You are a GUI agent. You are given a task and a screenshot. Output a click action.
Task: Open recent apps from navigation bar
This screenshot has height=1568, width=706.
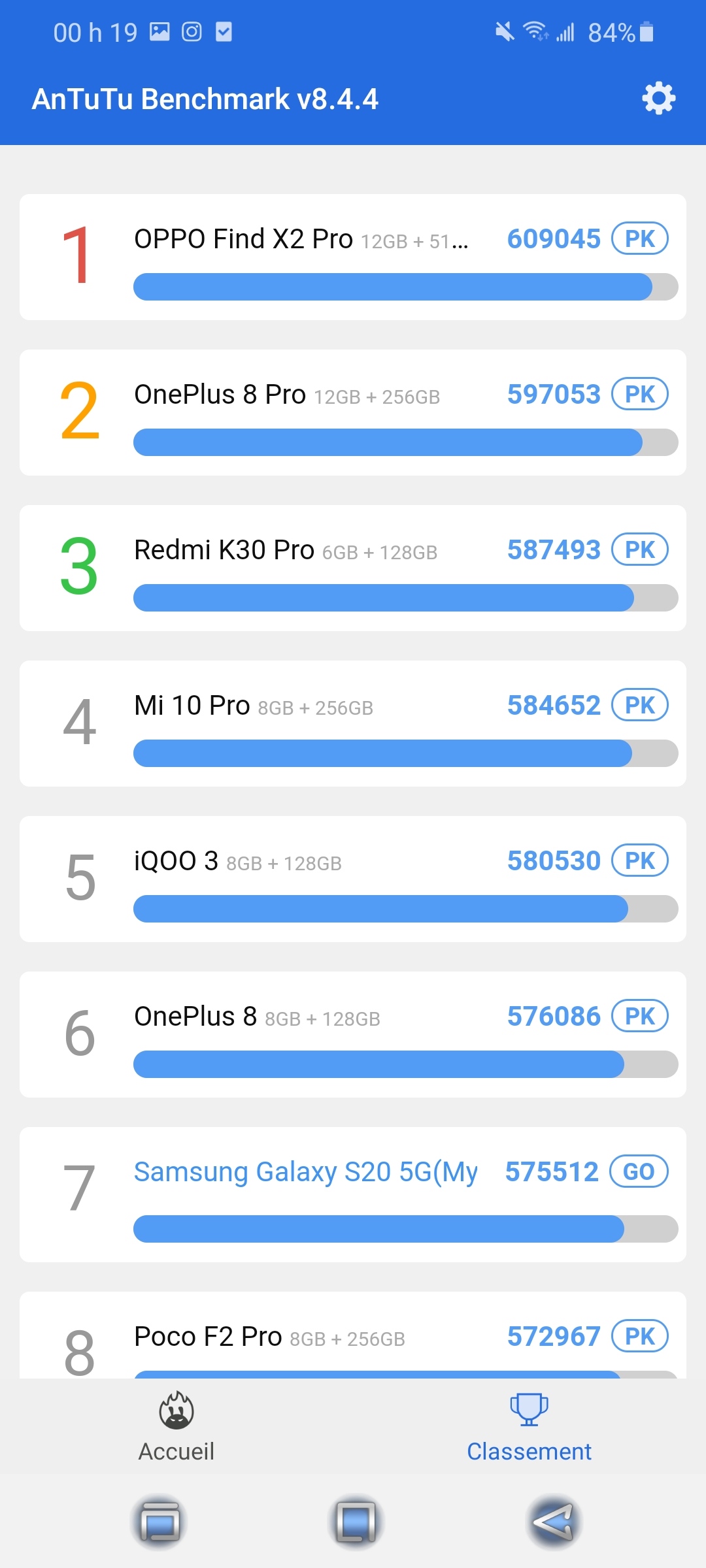(159, 1522)
